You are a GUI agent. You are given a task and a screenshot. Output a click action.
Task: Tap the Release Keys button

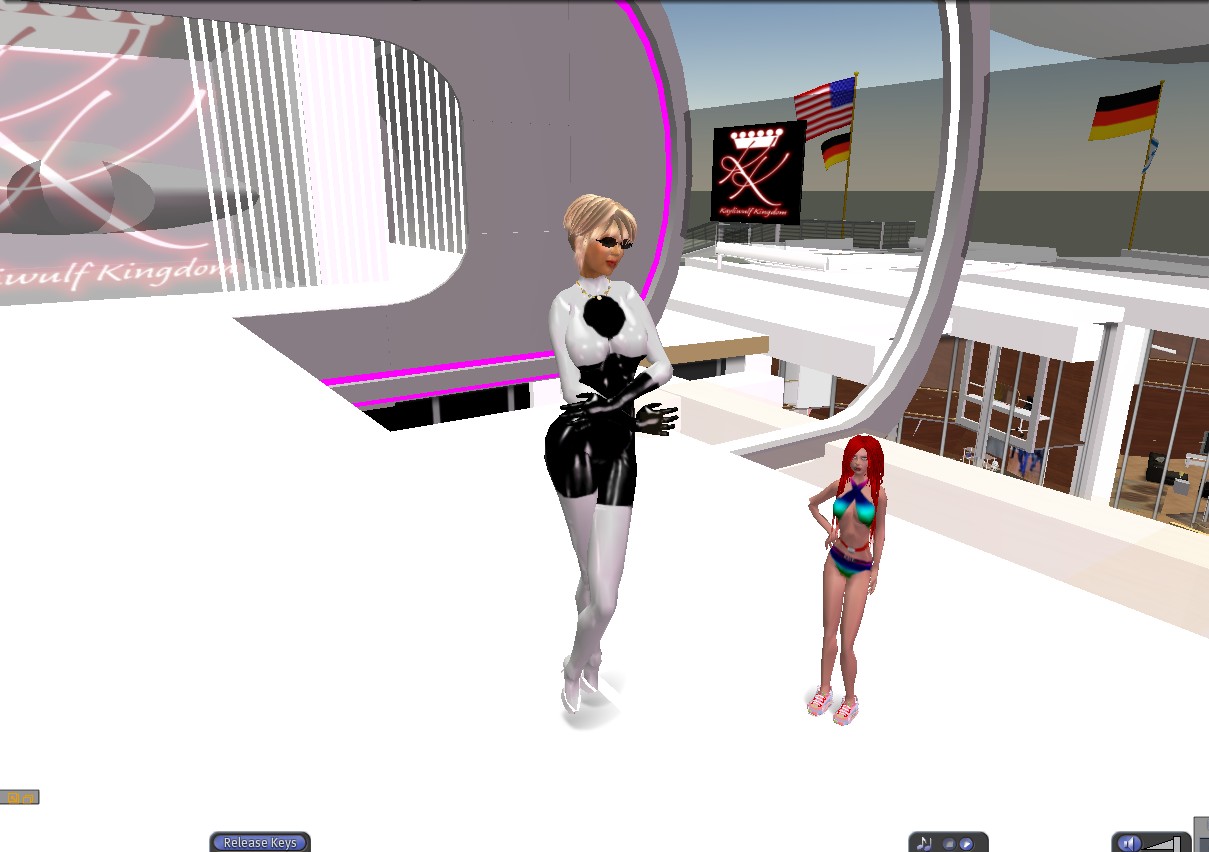260,843
